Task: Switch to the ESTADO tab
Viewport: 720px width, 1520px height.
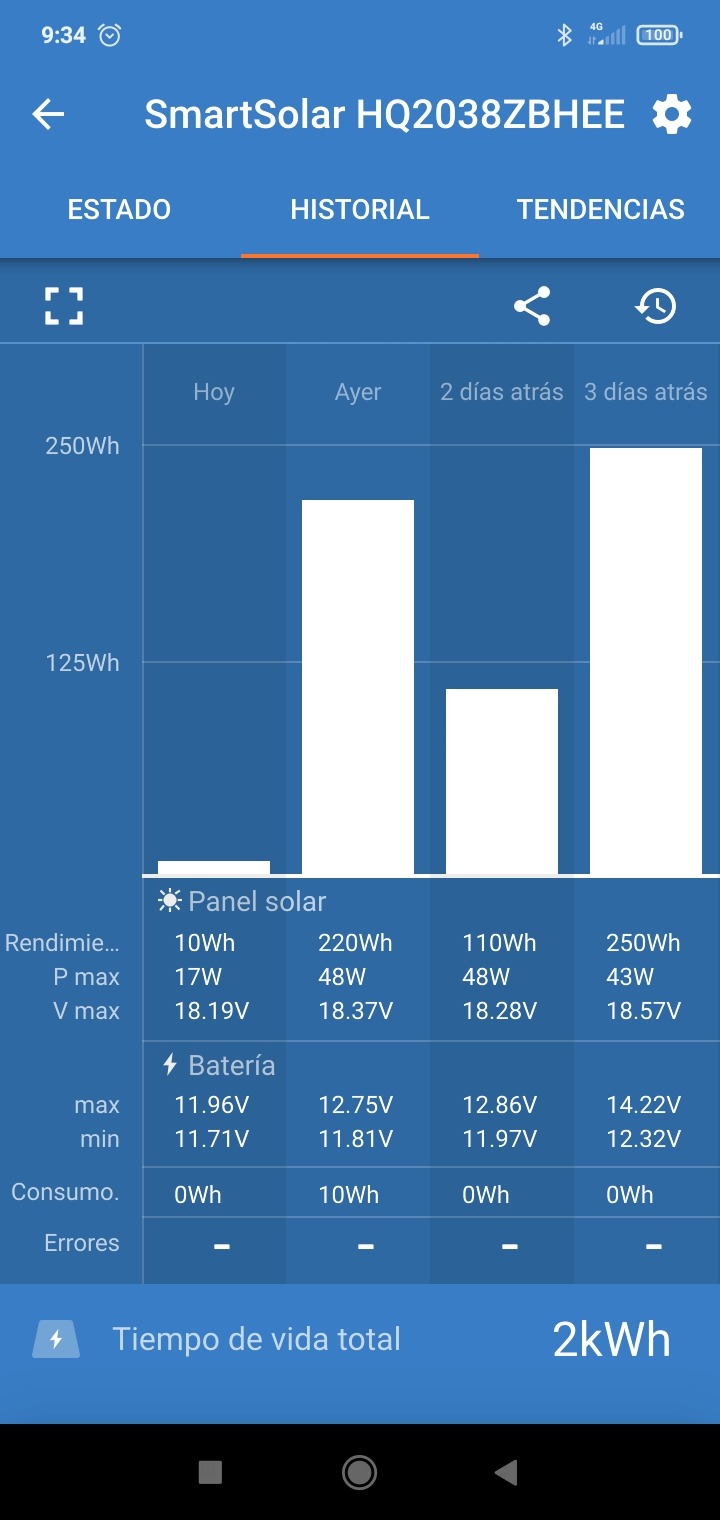Action: [119, 209]
